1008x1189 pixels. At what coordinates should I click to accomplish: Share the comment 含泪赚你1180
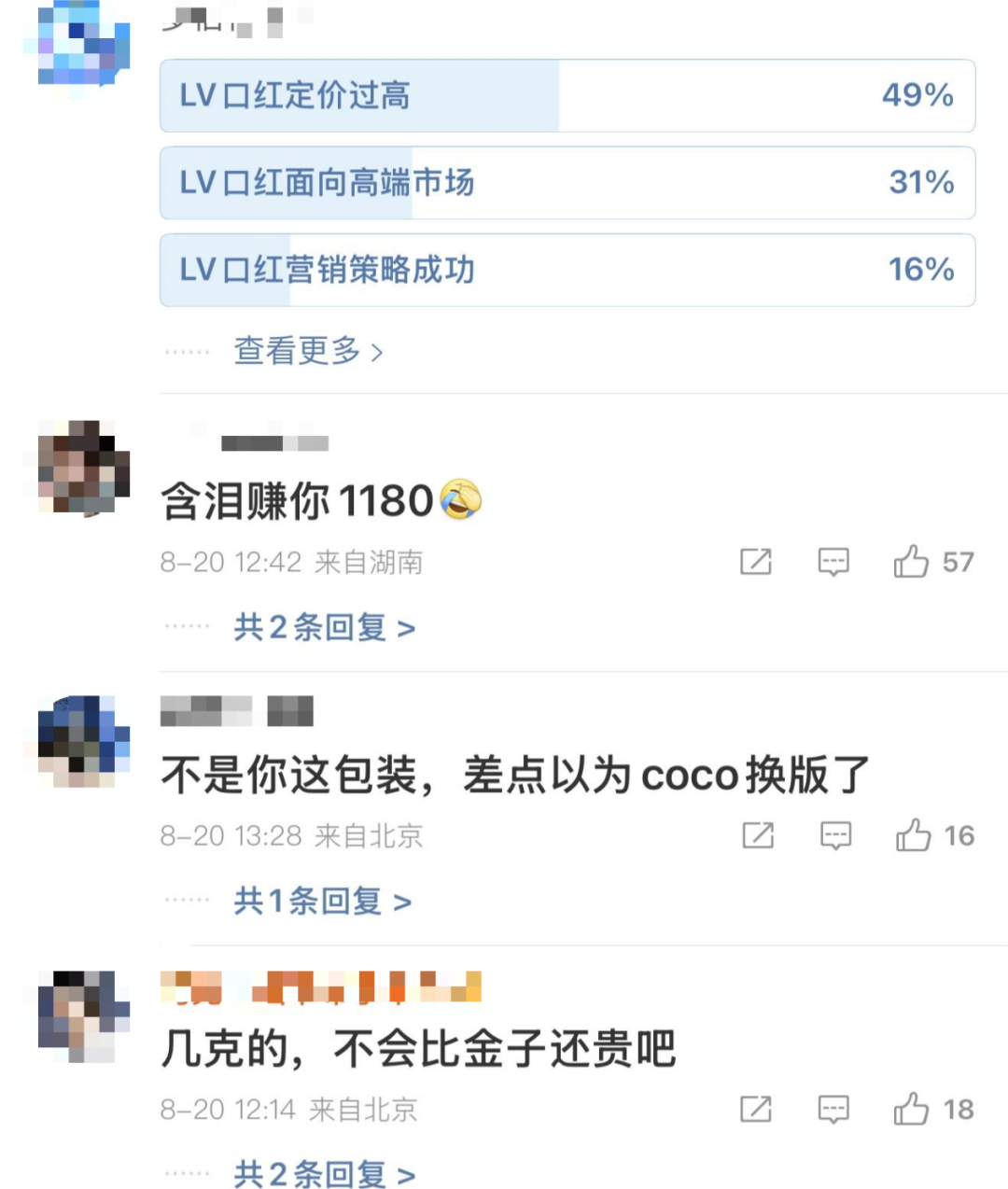point(756,562)
